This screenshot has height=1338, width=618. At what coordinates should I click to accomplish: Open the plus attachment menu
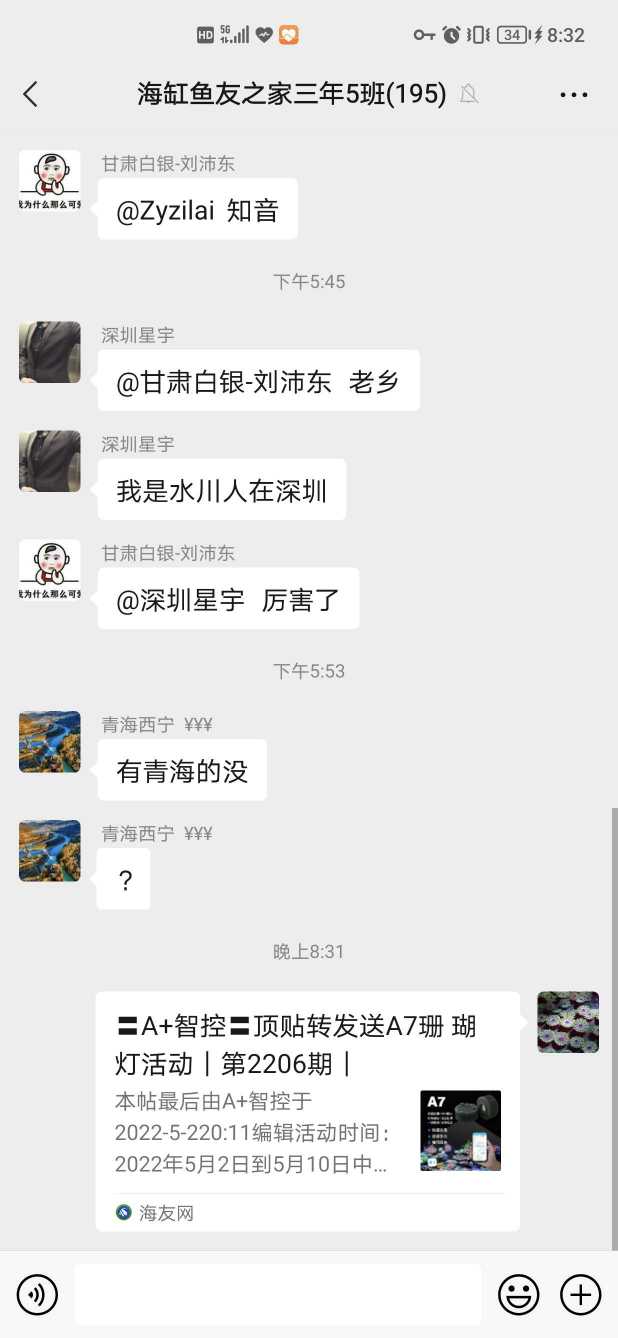(580, 1295)
